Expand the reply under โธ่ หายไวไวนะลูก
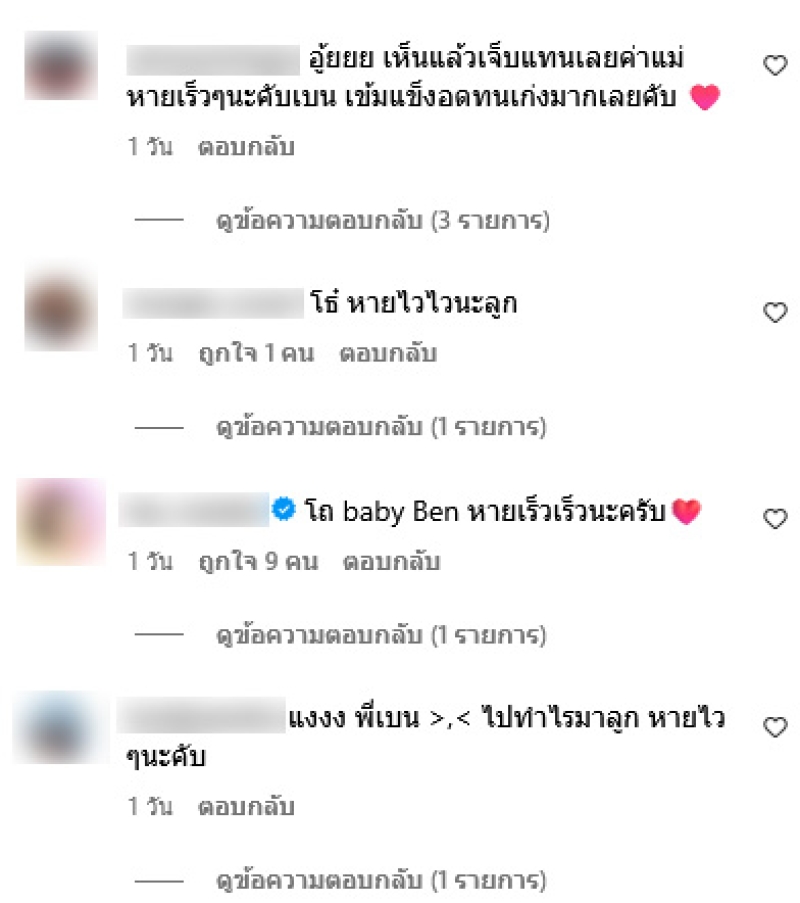This screenshot has height=903, width=800. 381,428
